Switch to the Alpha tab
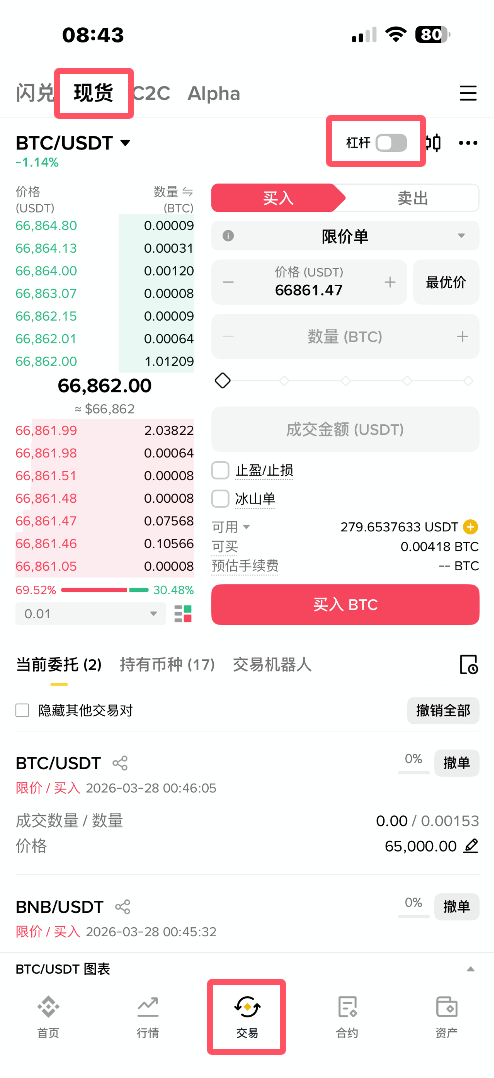The height and width of the screenshot is (1078, 494). point(214,94)
